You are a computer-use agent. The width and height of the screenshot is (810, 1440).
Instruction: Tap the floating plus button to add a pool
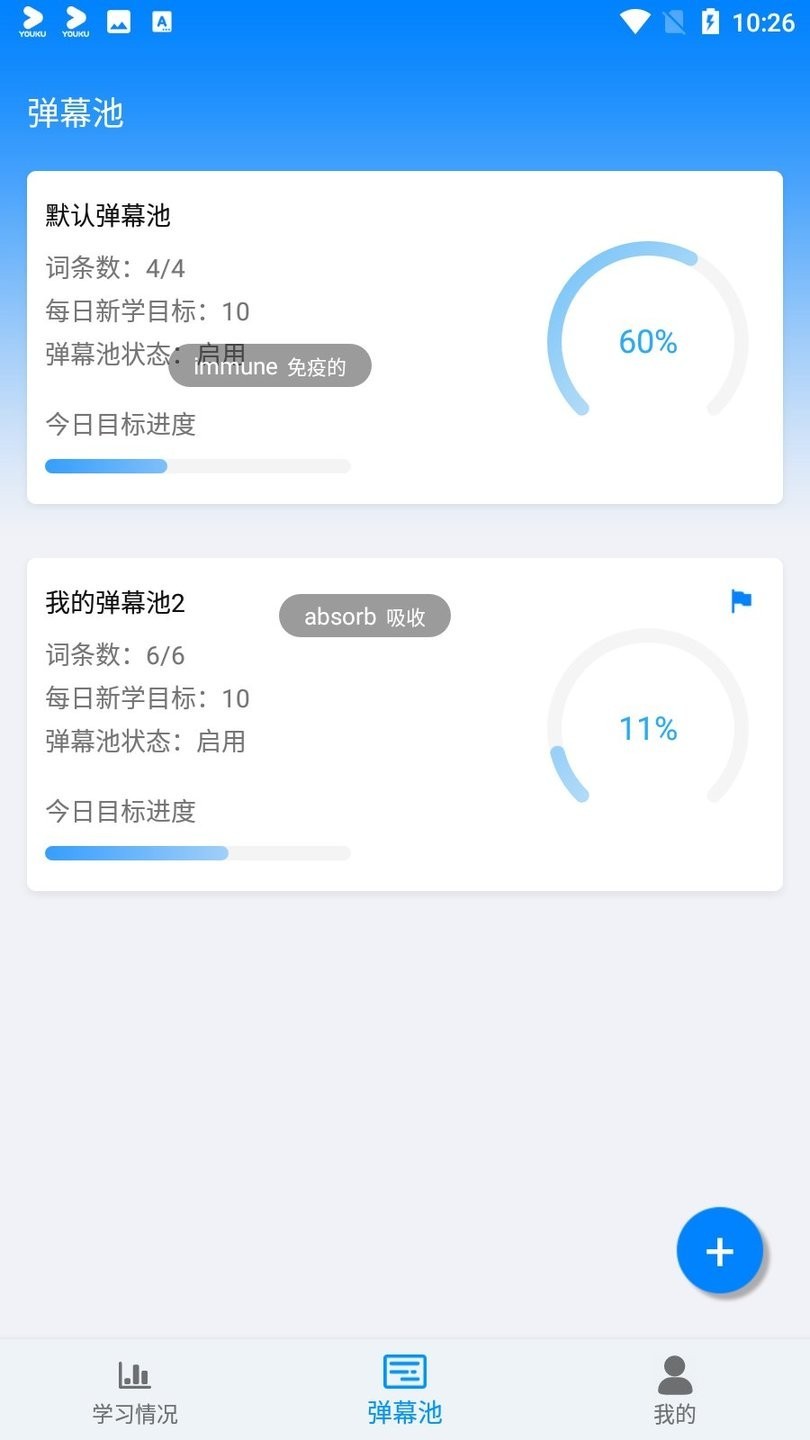point(719,1250)
